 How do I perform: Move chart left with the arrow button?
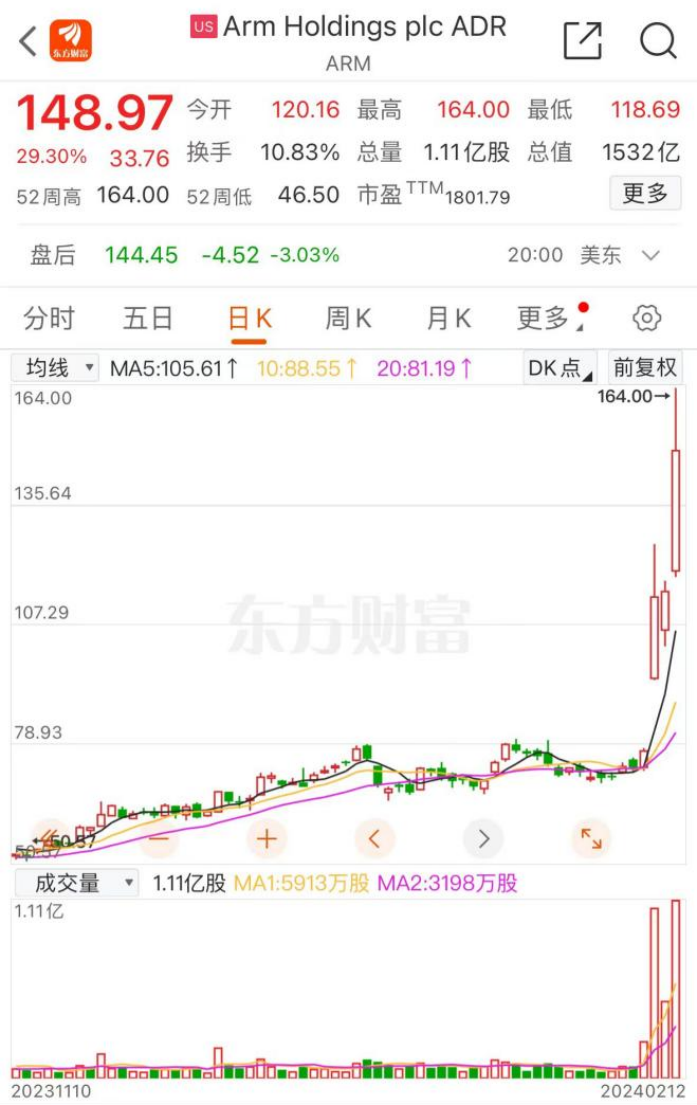pyautogui.click(x=375, y=838)
